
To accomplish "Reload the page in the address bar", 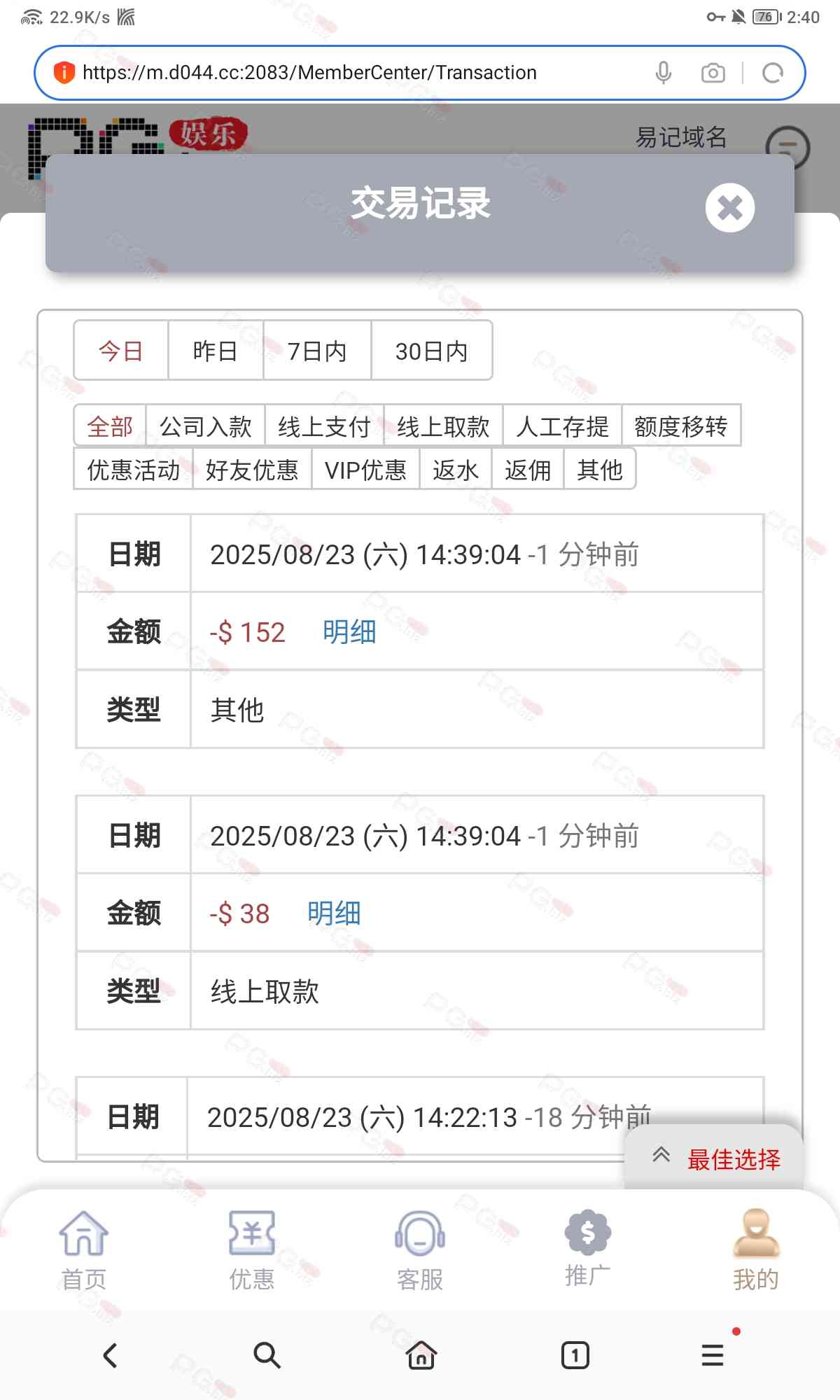I will (773, 73).
